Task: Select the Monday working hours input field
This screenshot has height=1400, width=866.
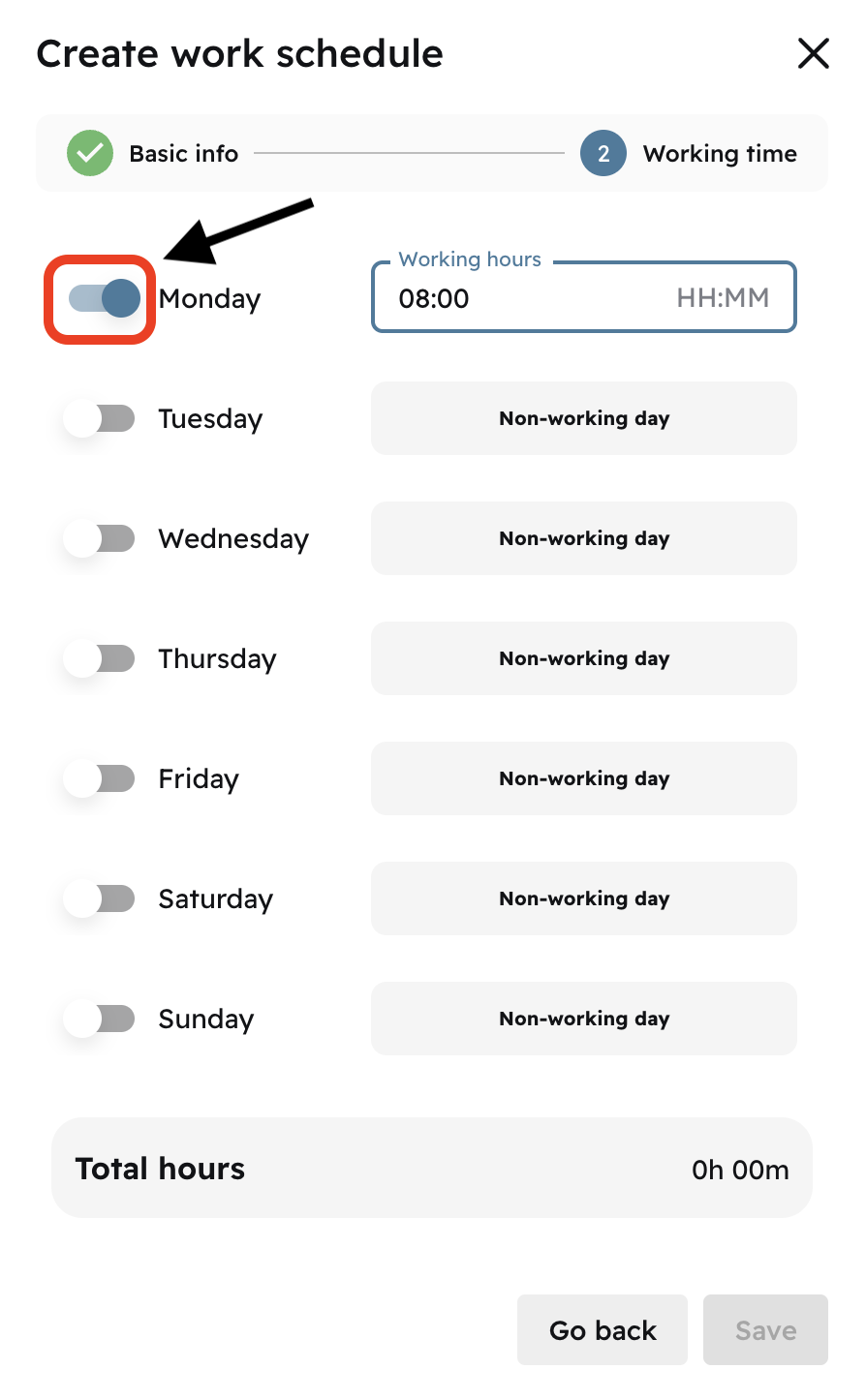Action: 583,297
